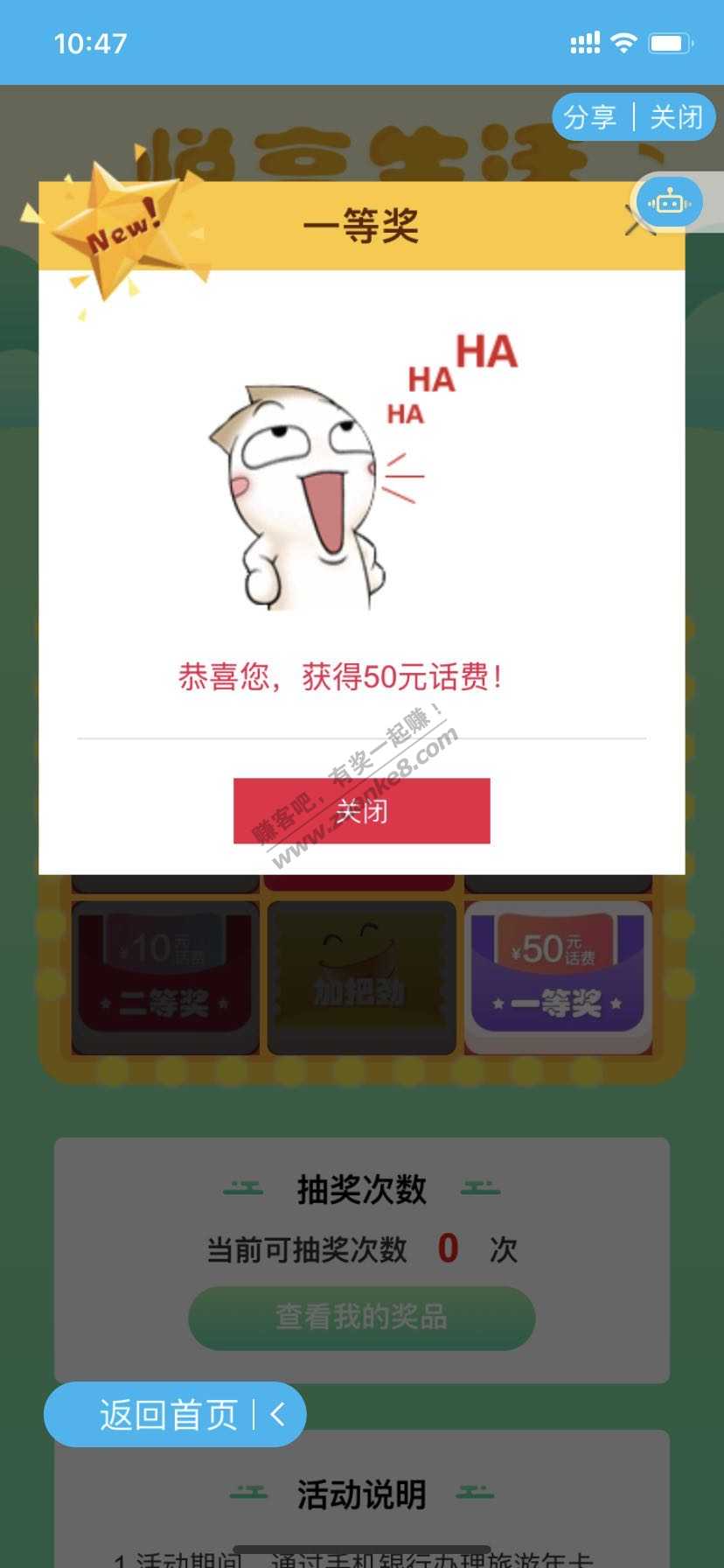The image size is (724, 1568).
Task: Return to home via 返回首页
Action: [x=169, y=1414]
